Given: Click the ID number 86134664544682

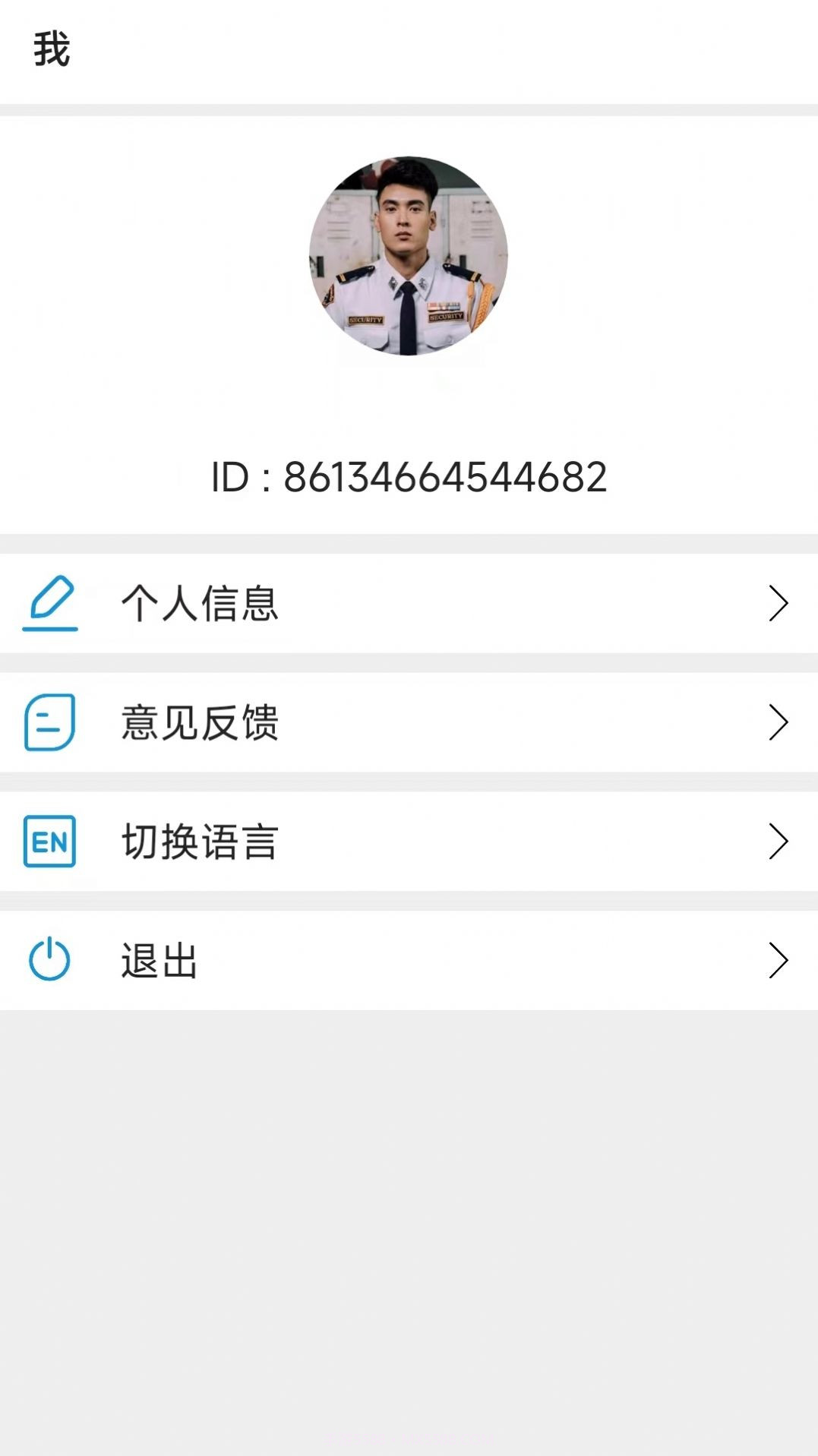Looking at the screenshot, I should point(409,476).
